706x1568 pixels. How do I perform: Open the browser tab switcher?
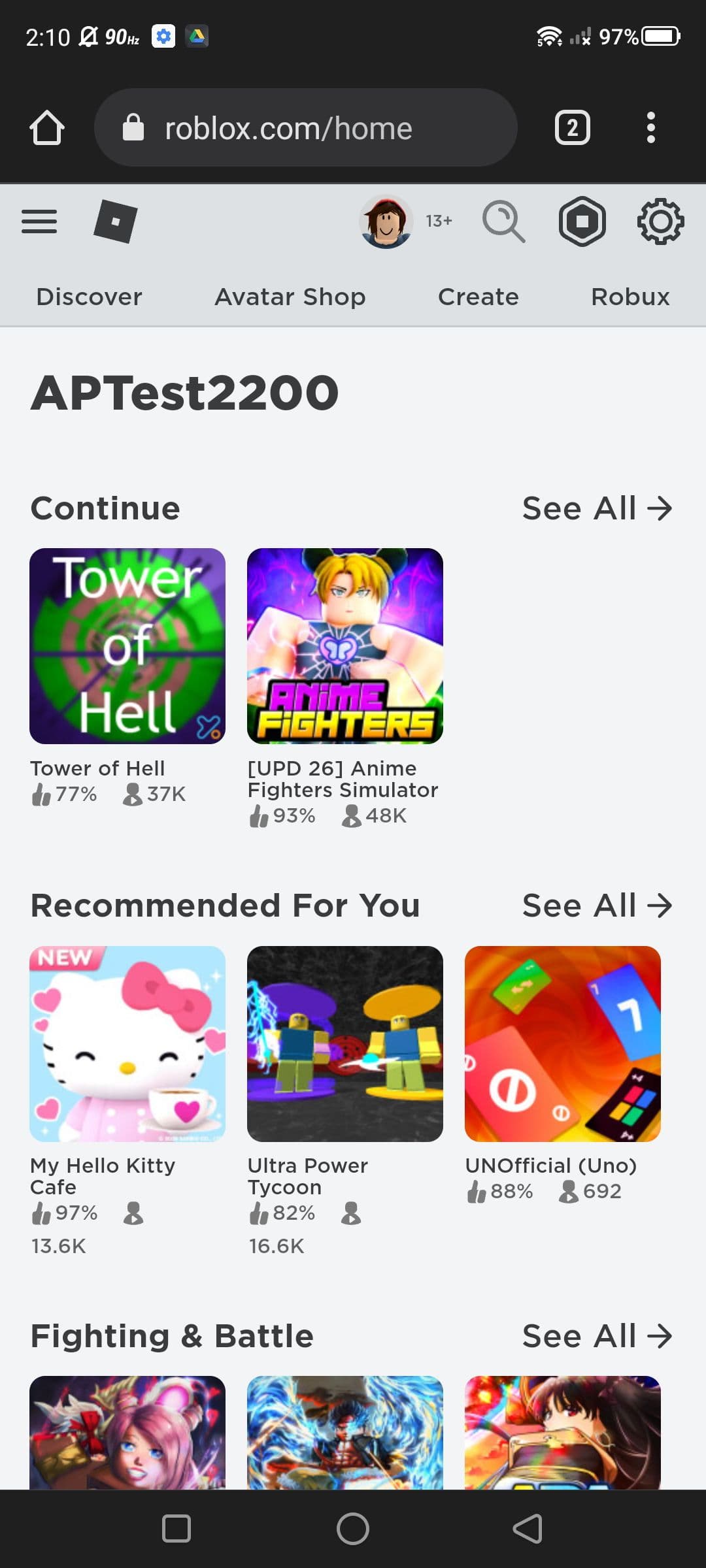[572, 128]
